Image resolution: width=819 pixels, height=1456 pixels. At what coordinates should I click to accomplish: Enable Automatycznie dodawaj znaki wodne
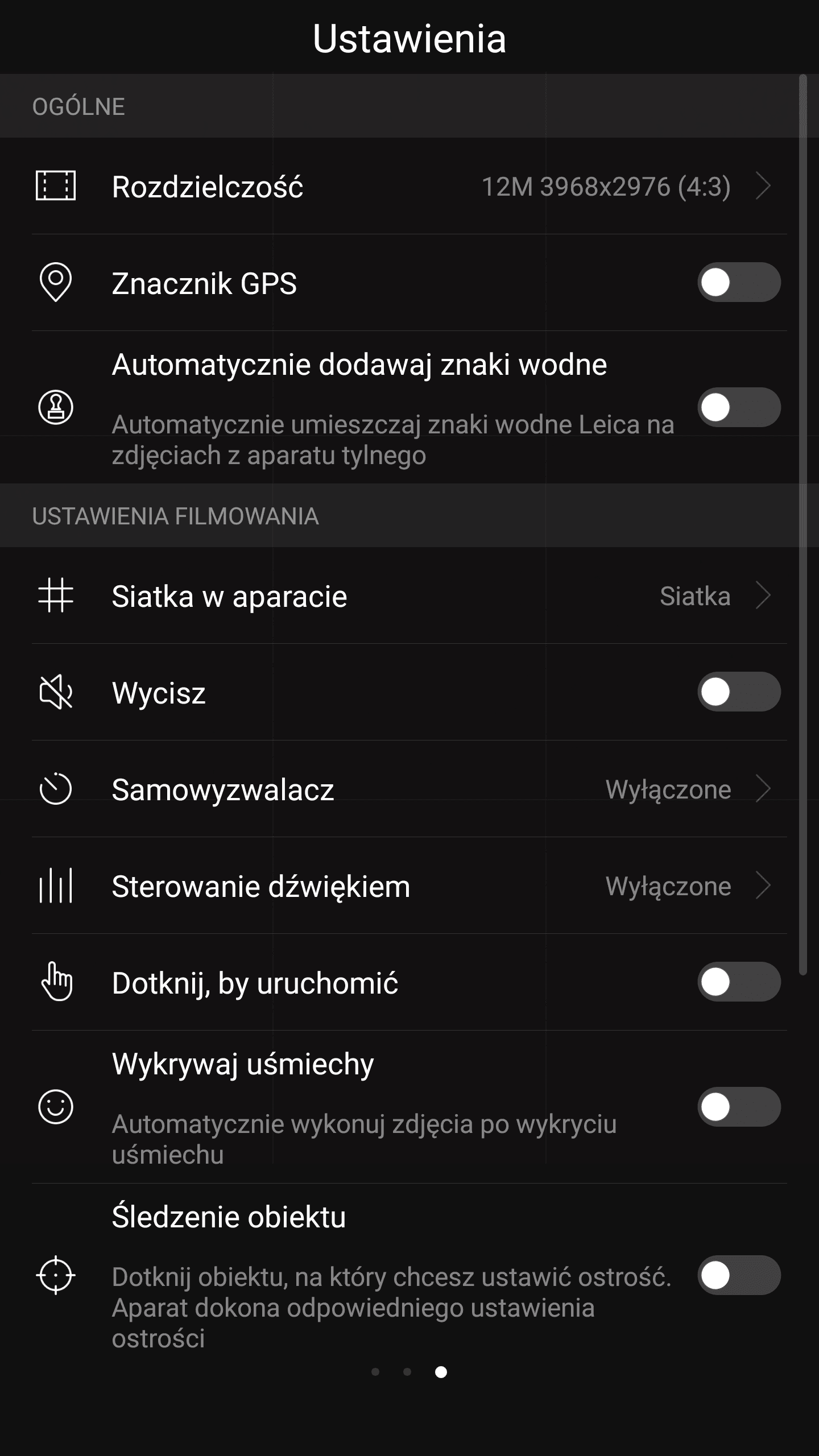click(x=738, y=407)
